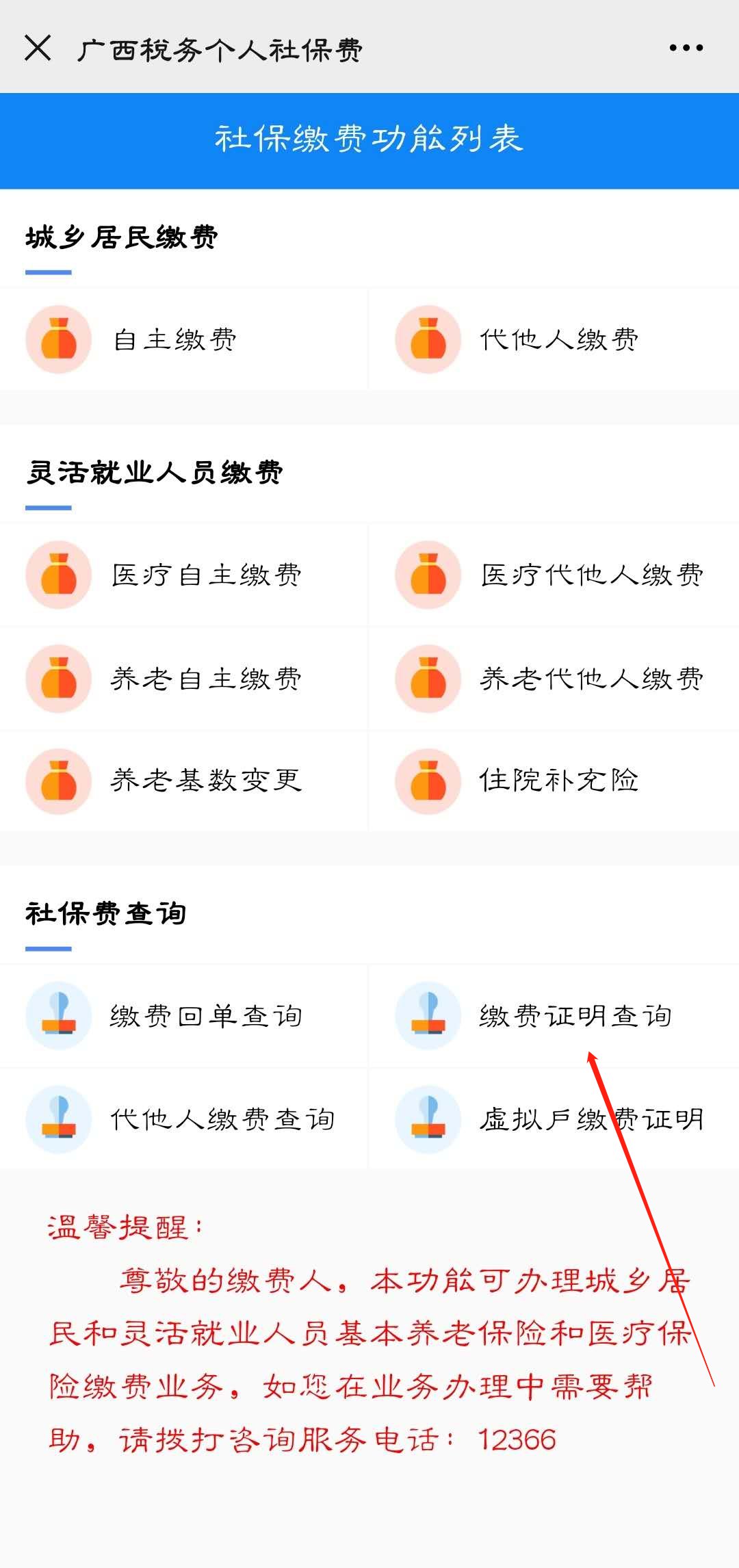The height and width of the screenshot is (1568, 739).
Task: Select 代他人缴费 under 城乡居民缴费
Action: 558,339
